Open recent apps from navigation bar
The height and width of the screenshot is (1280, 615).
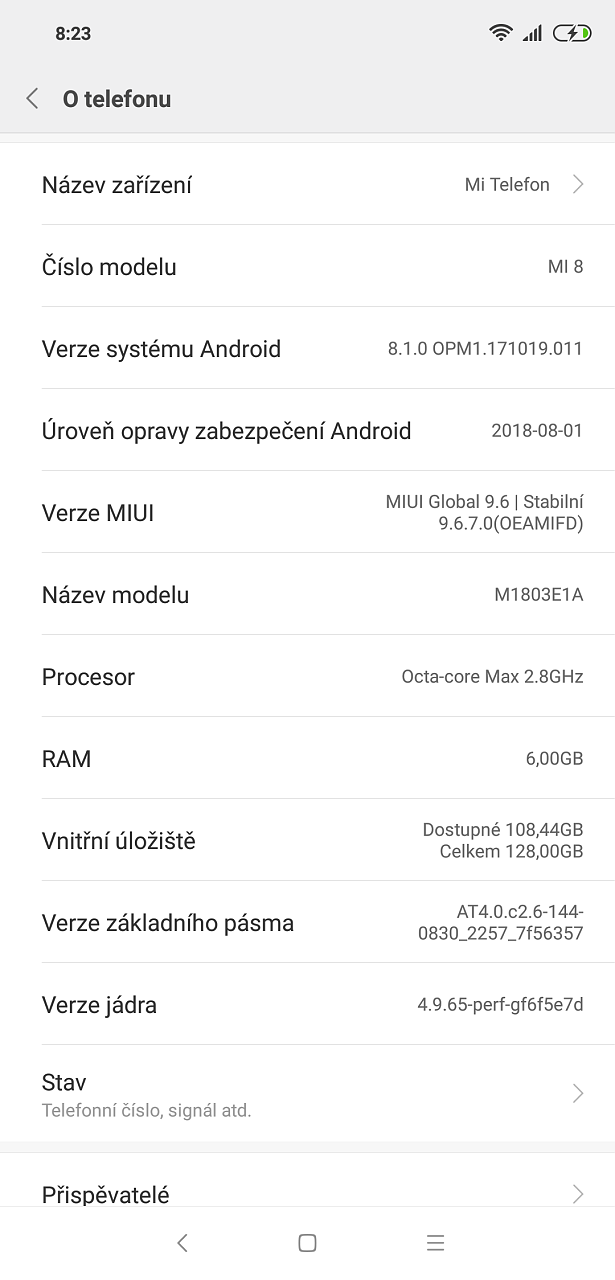pyautogui.click(x=435, y=1243)
